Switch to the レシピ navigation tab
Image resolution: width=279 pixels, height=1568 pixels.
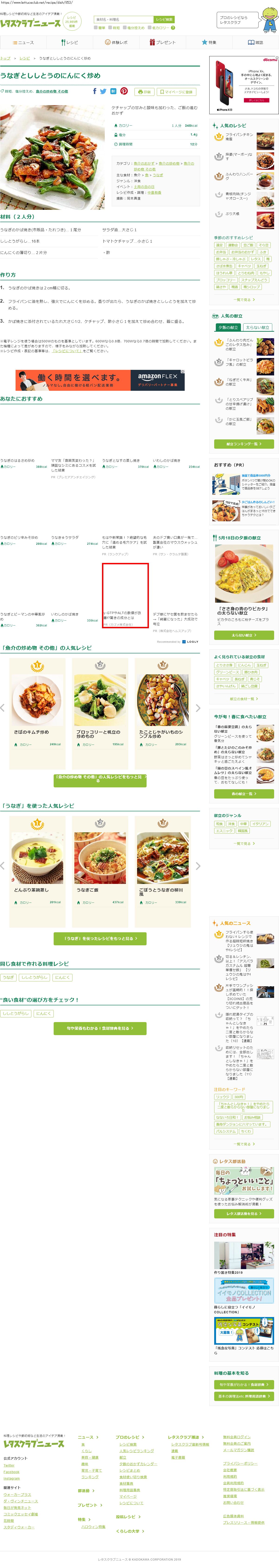click(x=69, y=43)
